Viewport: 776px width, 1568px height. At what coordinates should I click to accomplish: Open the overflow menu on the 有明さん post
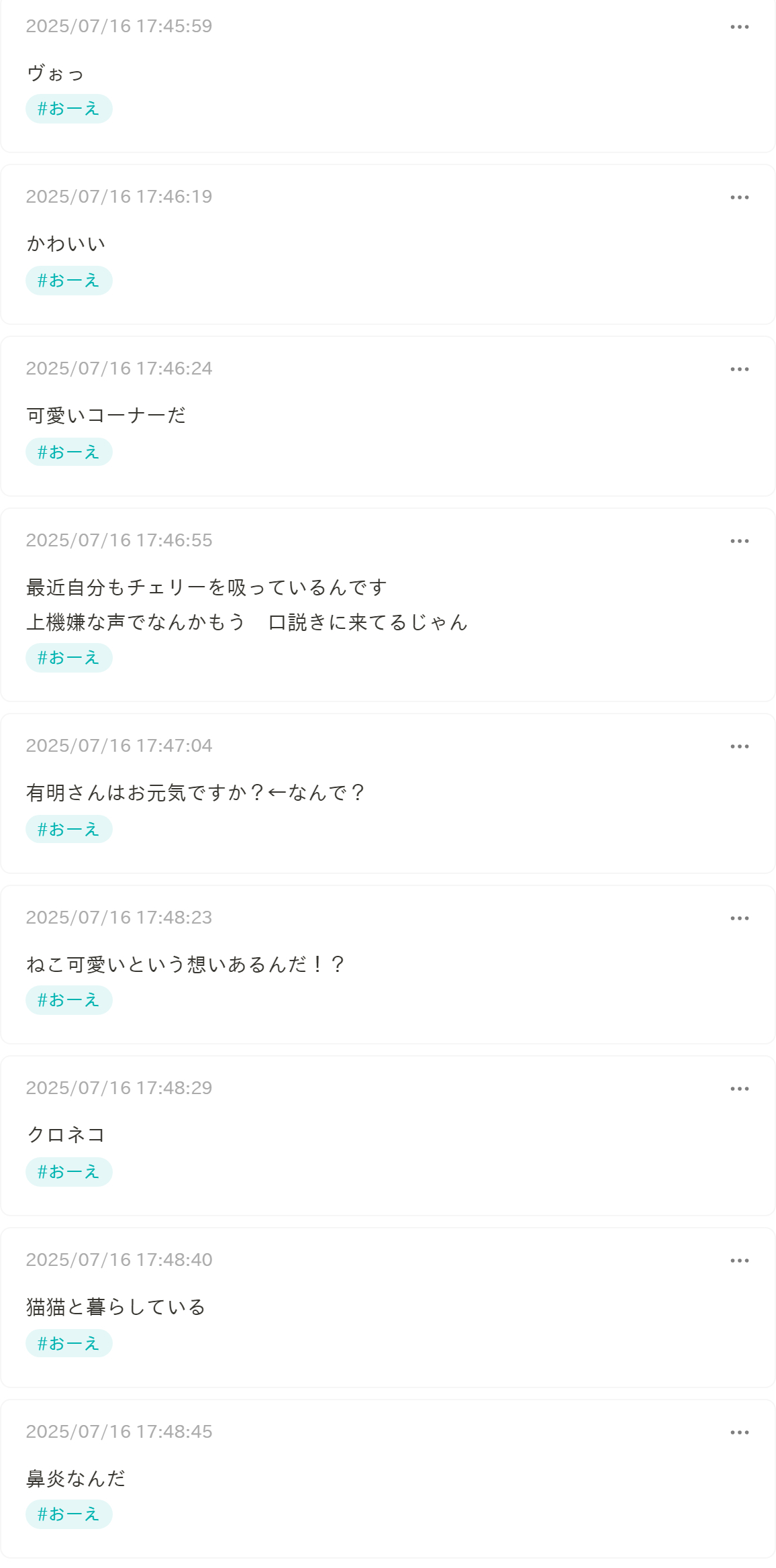[739, 746]
